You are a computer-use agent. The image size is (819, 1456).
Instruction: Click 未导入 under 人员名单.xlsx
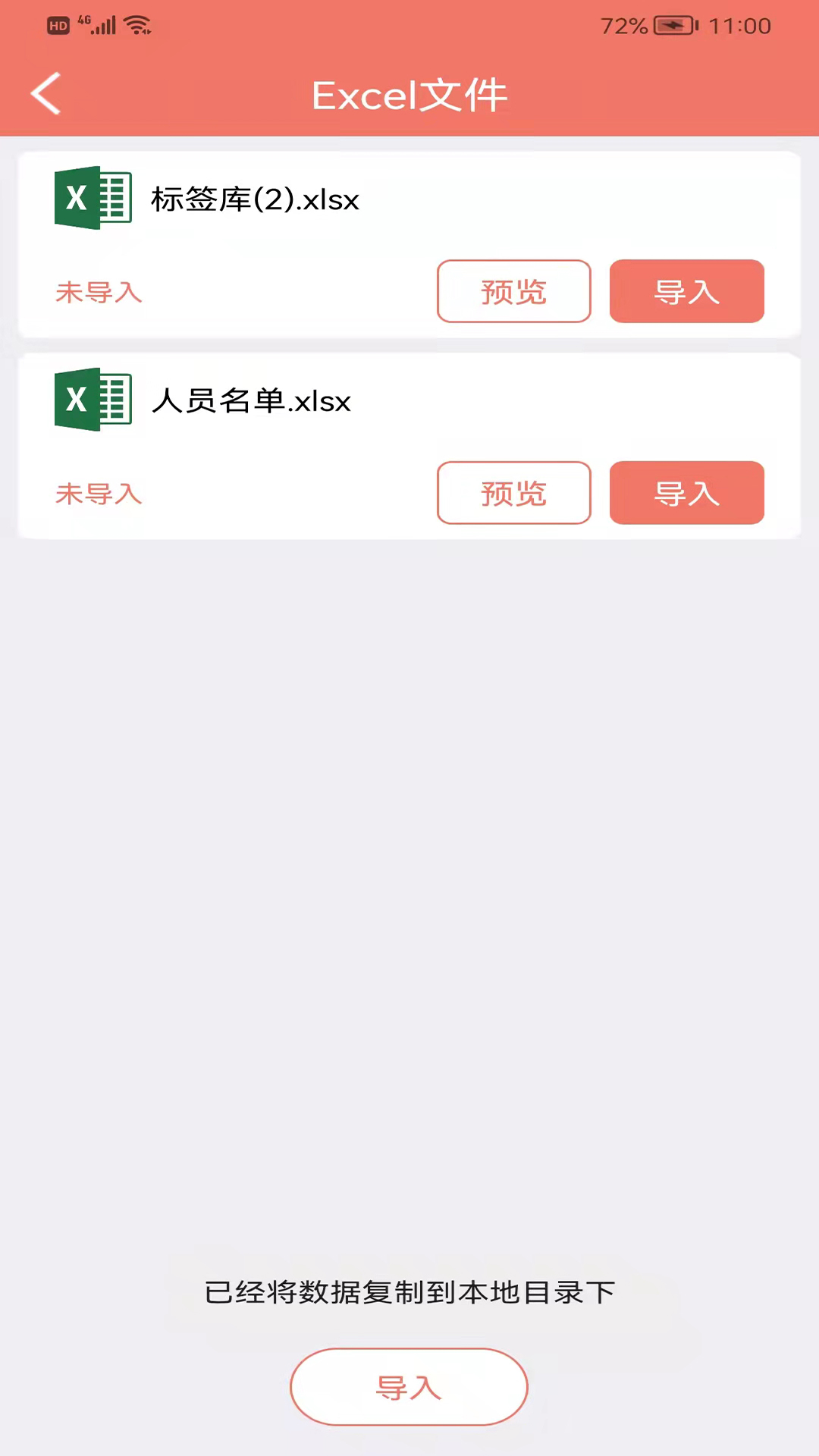pyautogui.click(x=98, y=494)
